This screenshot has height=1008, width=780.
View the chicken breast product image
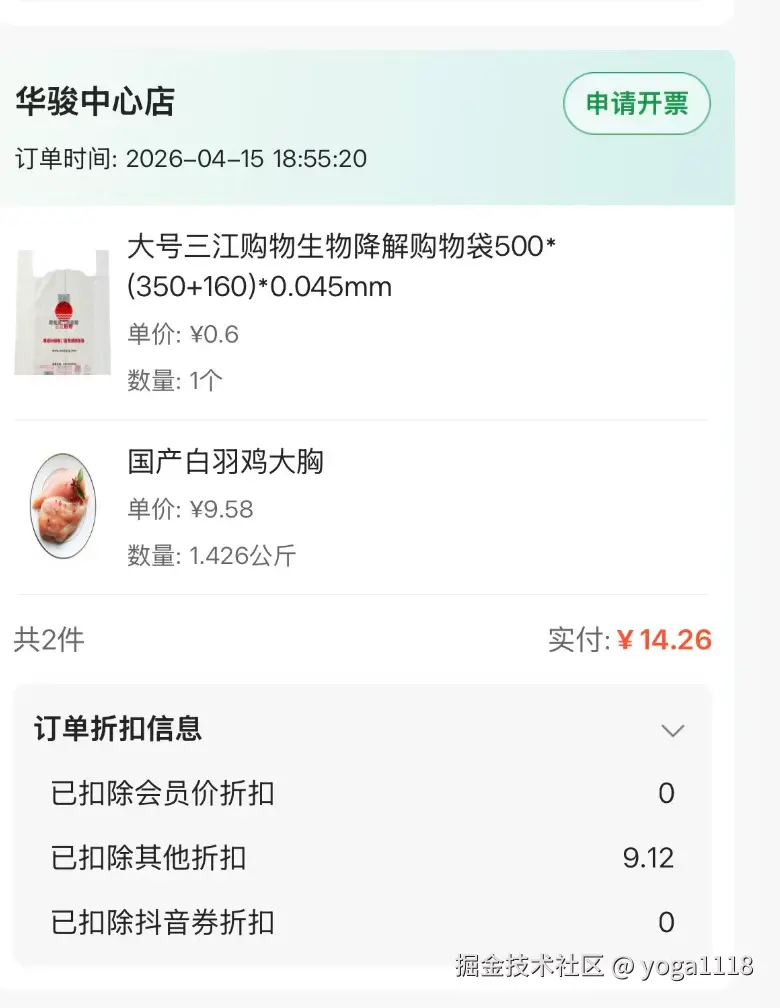coord(62,505)
